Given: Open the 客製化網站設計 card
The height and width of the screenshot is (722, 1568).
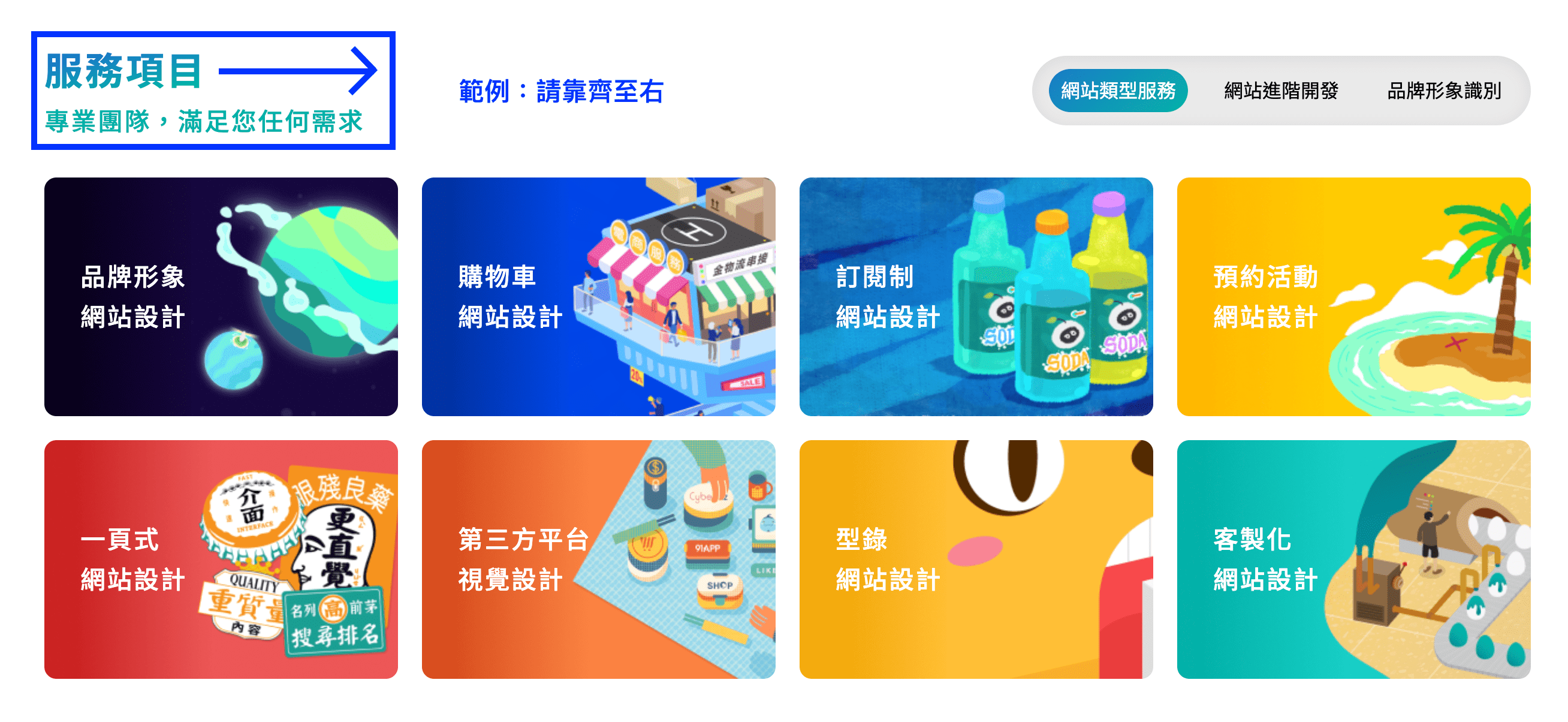Looking at the screenshot, I should tap(1353, 559).
